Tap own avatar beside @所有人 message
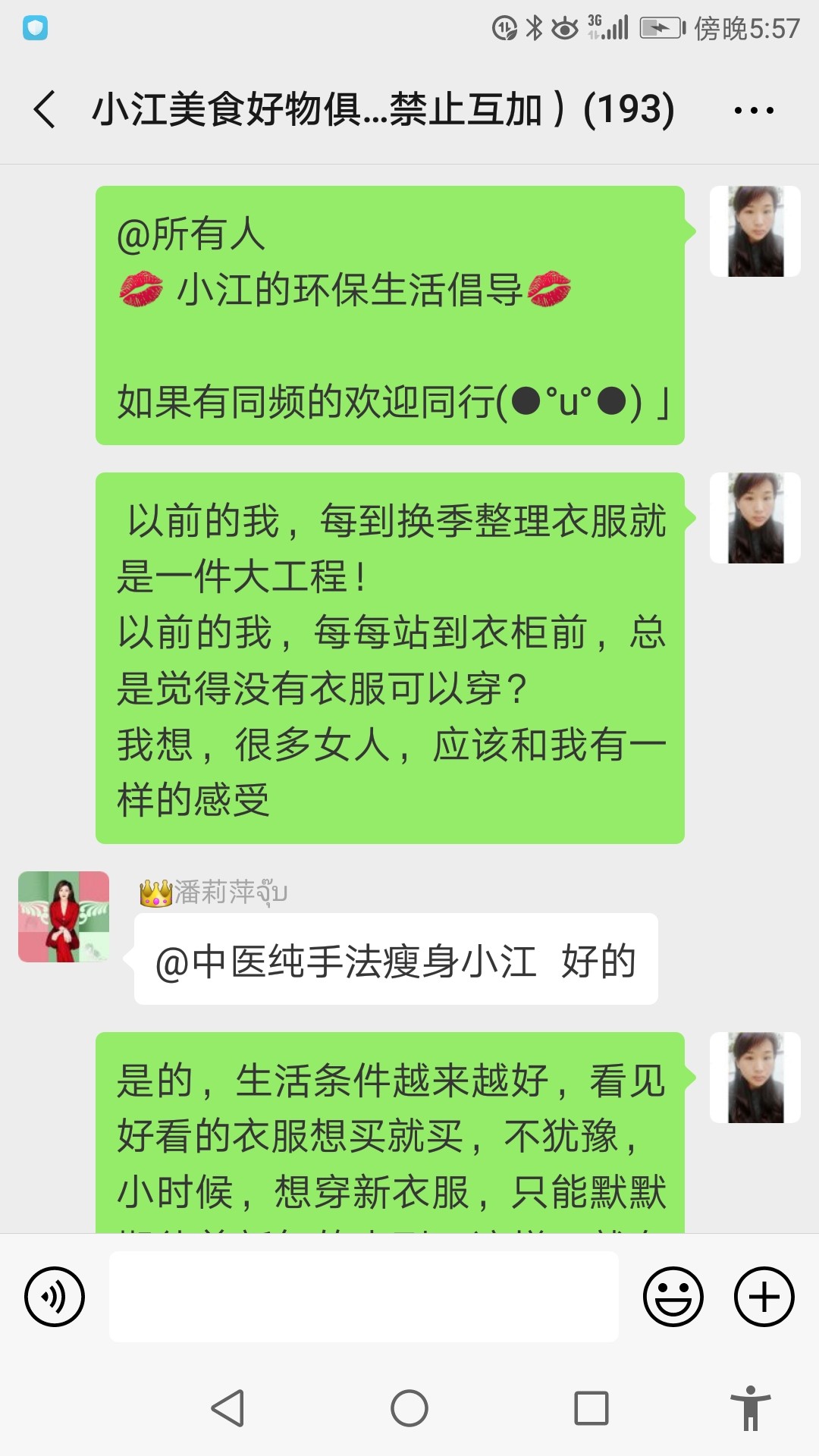Screen dimensions: 819x1456 (755, 231)
